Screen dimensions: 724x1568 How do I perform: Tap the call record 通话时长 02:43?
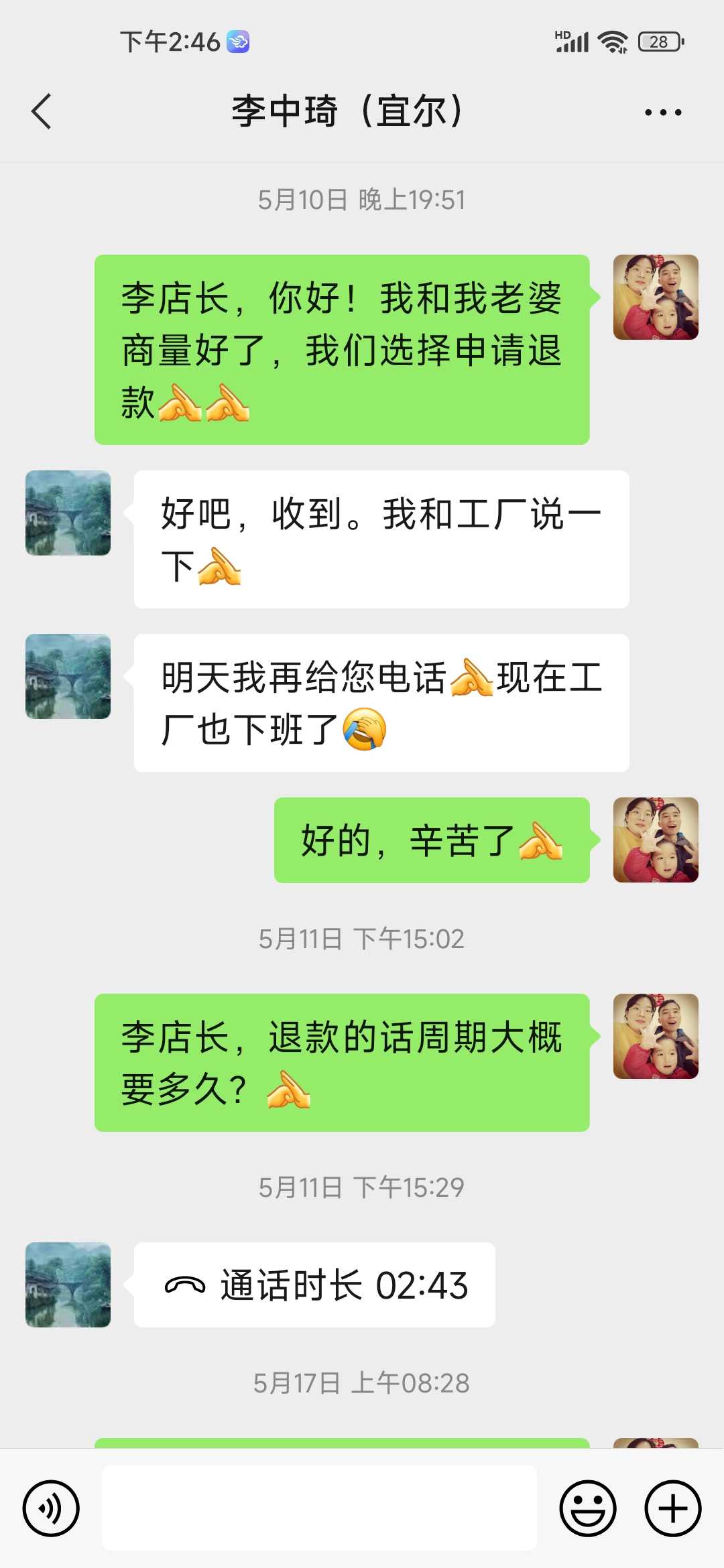point(315,1285)
